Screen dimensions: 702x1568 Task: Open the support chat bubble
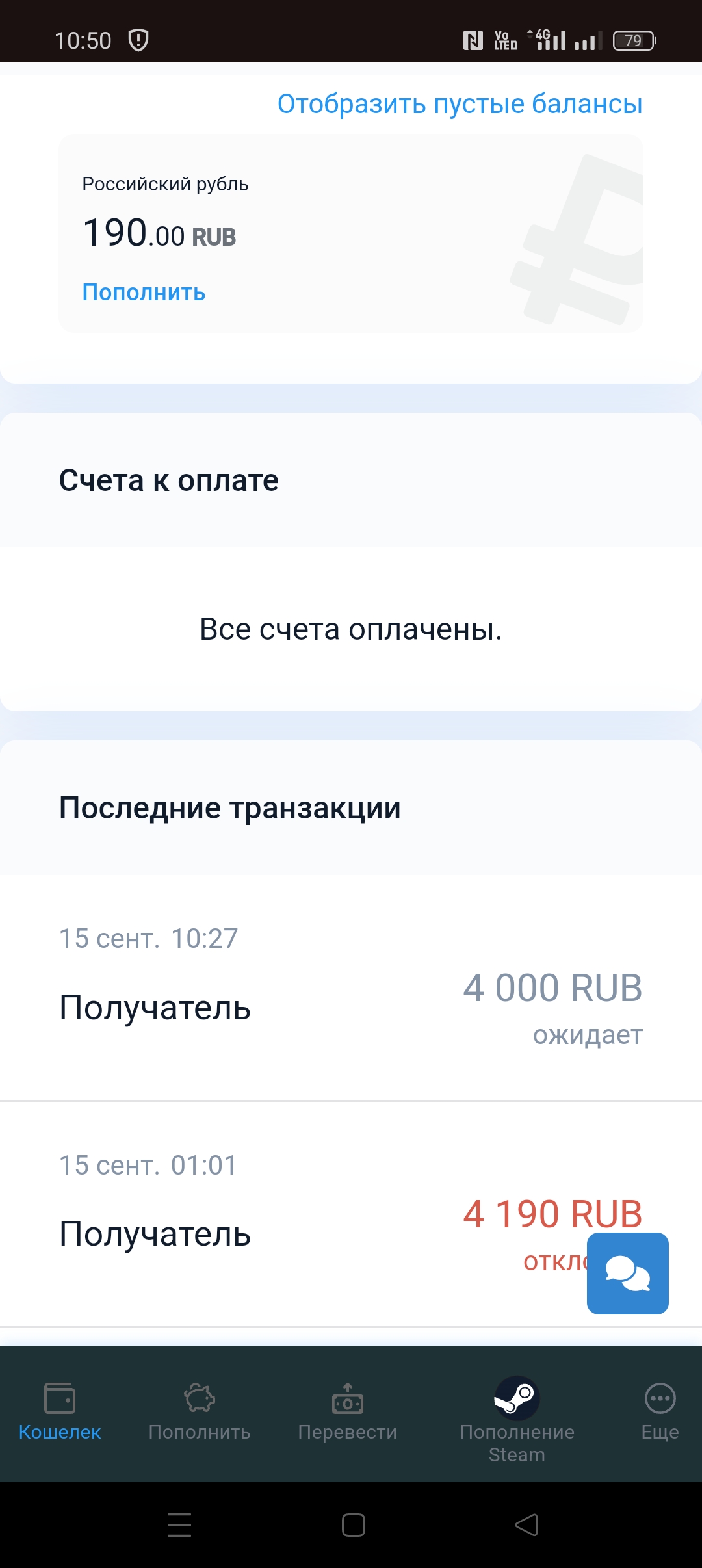627,1273
